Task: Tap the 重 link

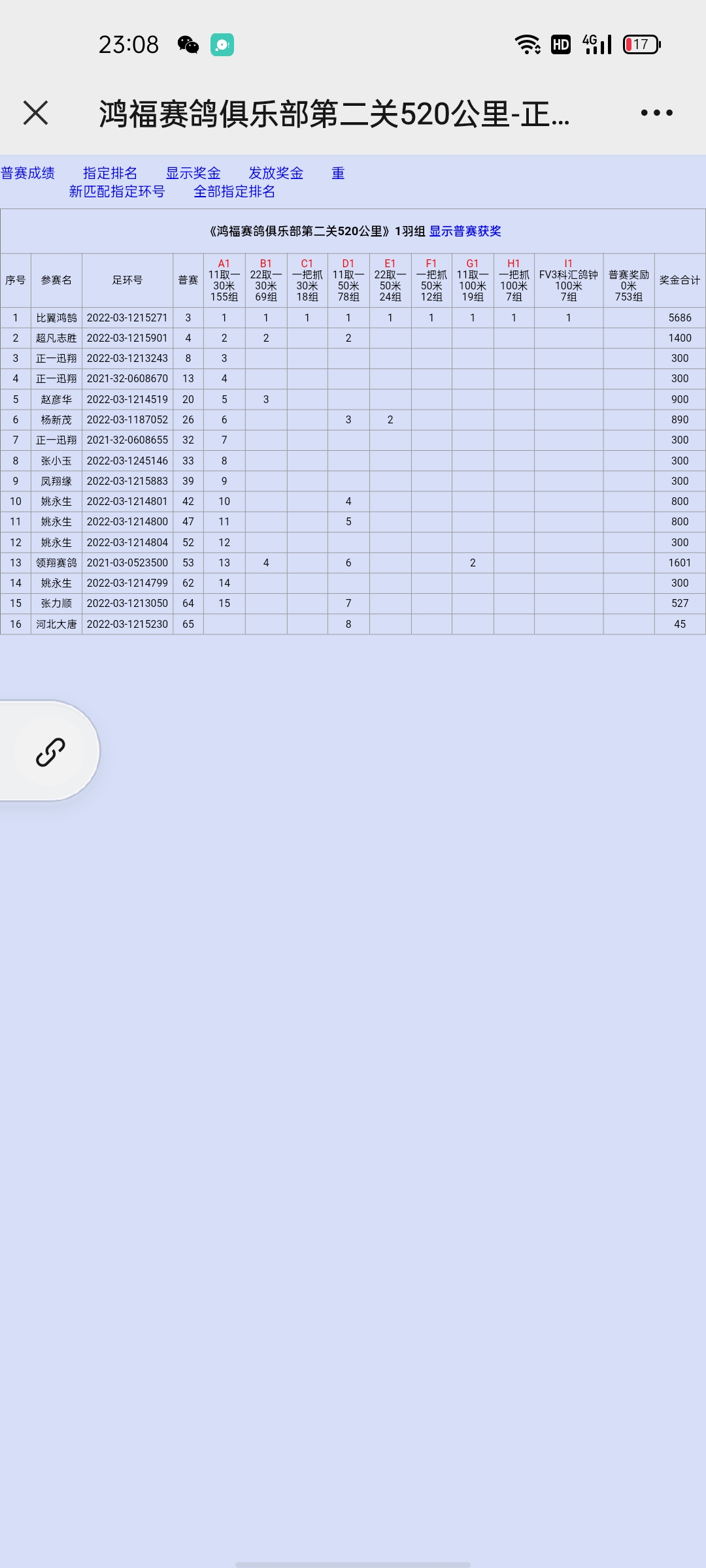Action: [338, 173]
